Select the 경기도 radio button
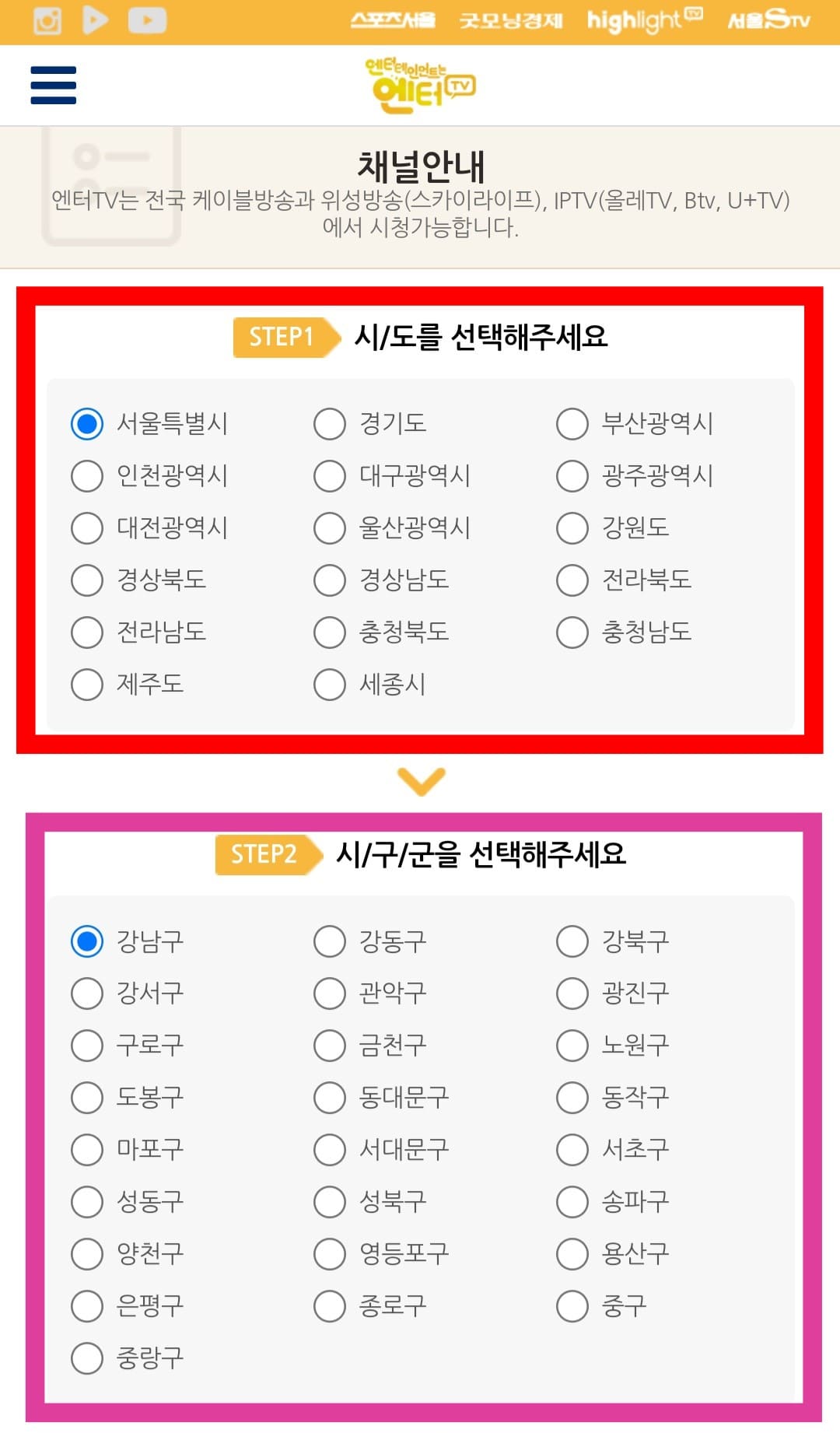Viewport: 840px width, 1433px height. [329, 424]
